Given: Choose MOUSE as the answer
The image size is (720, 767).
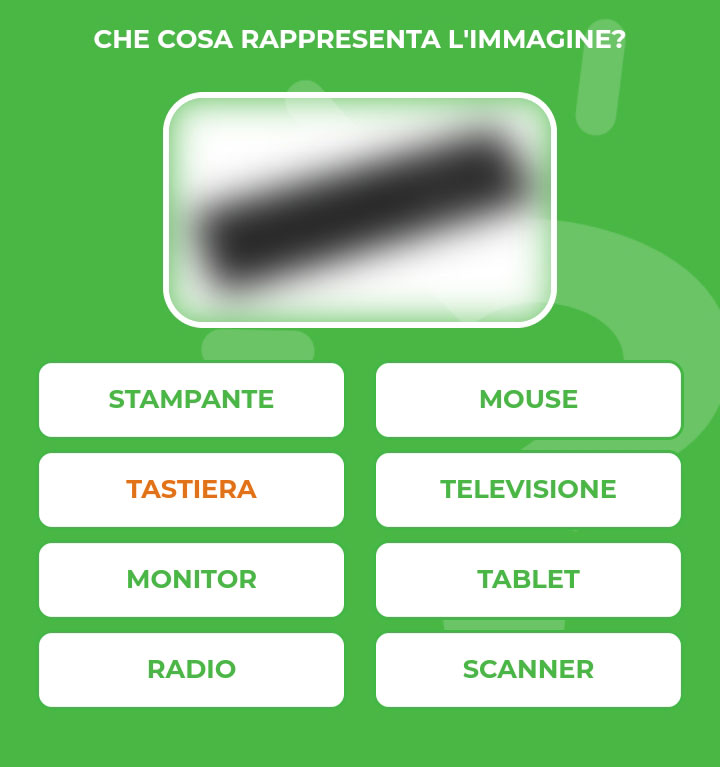Looking at the screenshot, I should click(528, 399).
